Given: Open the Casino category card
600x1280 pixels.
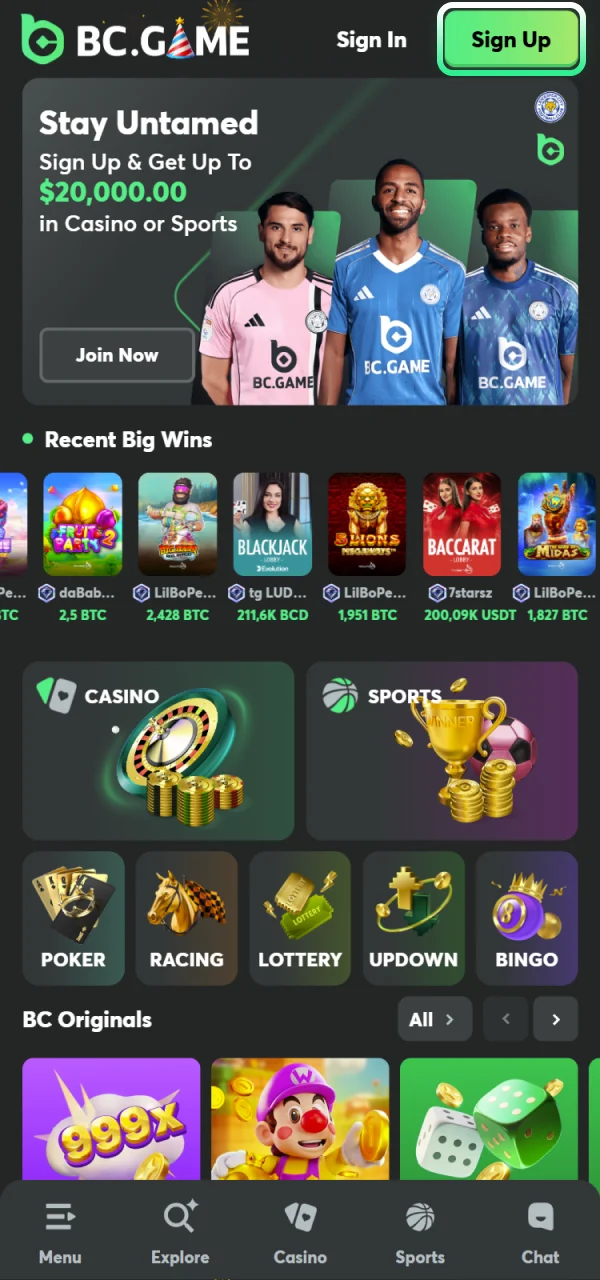Looking at the screenshot, I should coord(158,750).
